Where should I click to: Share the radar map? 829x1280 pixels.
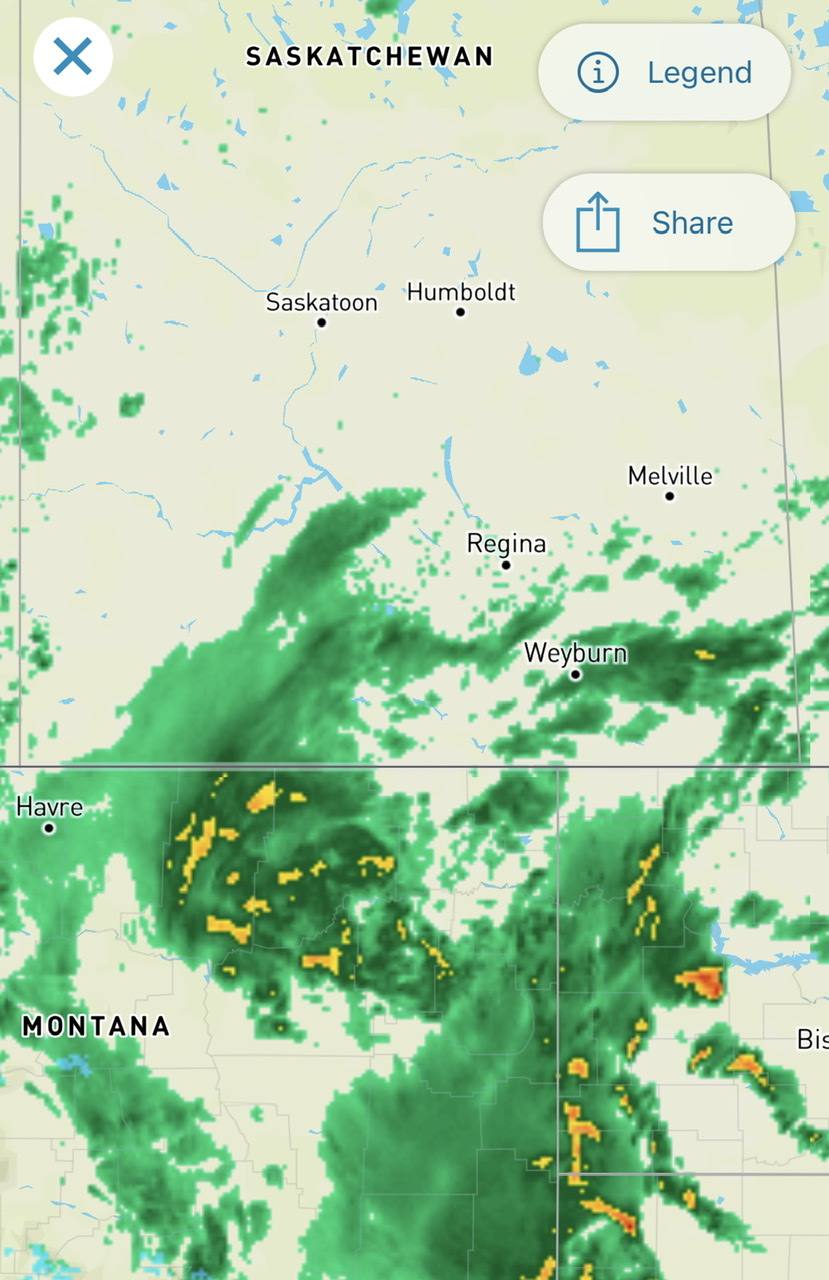coord(668,222)
